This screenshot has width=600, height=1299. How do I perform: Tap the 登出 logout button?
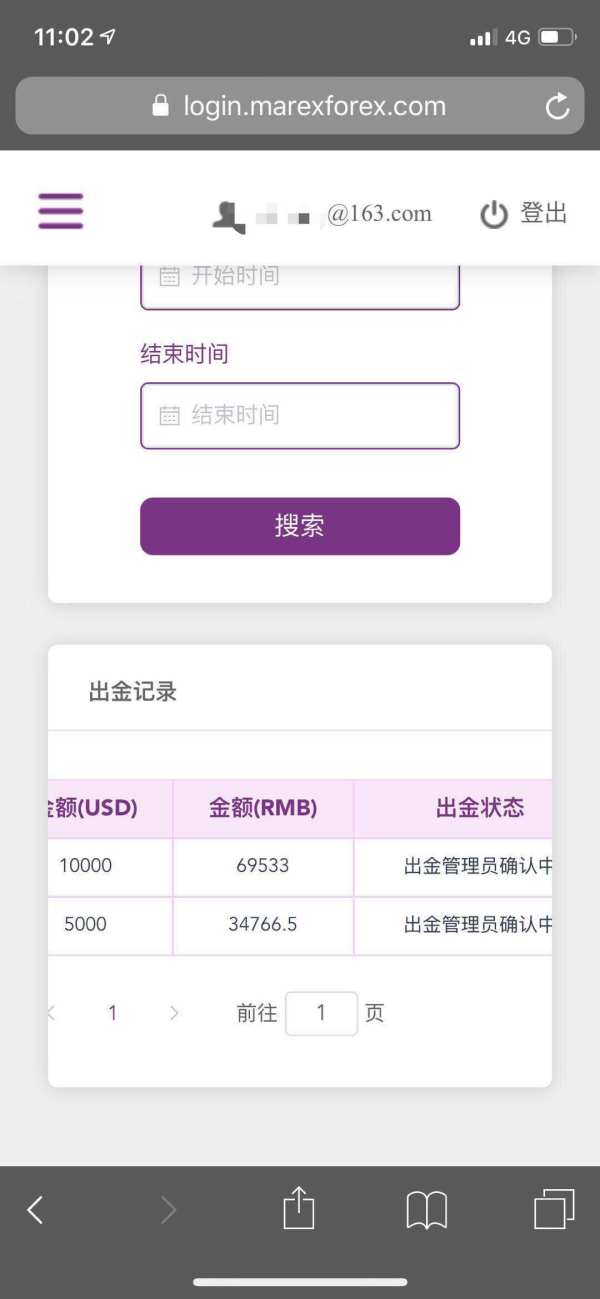point(524,214)
